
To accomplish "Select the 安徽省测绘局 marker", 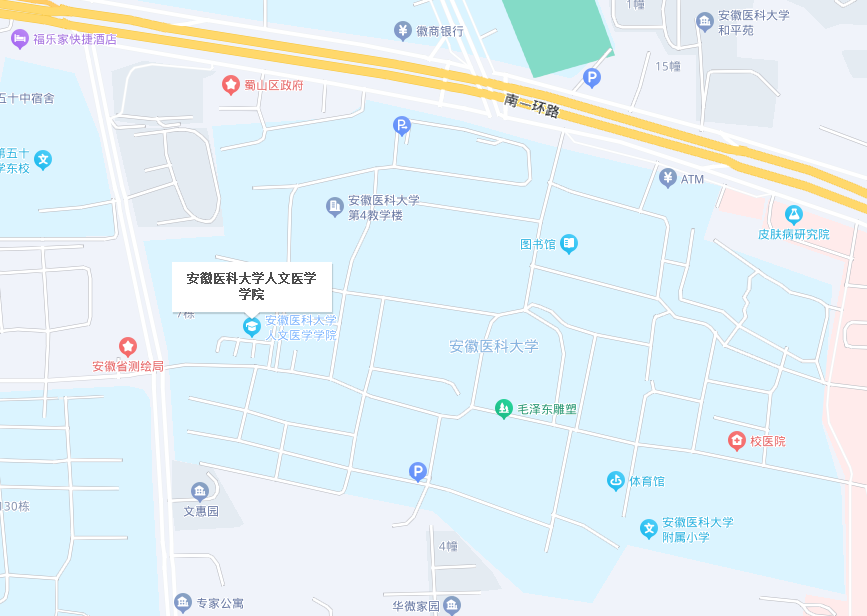I will (127, 347).
